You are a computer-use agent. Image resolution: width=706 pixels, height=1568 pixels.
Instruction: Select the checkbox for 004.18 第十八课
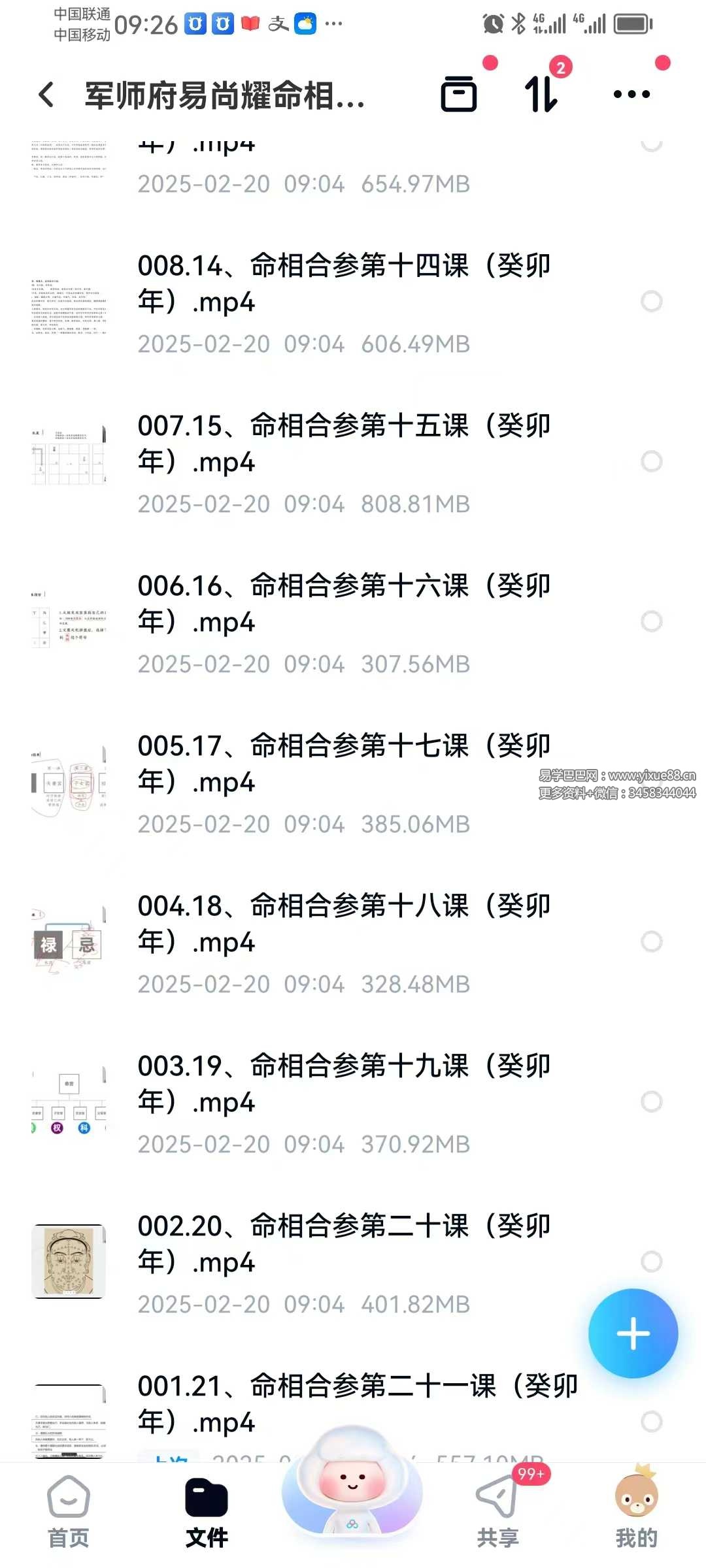pyautogui.click(x=651, y=941)
